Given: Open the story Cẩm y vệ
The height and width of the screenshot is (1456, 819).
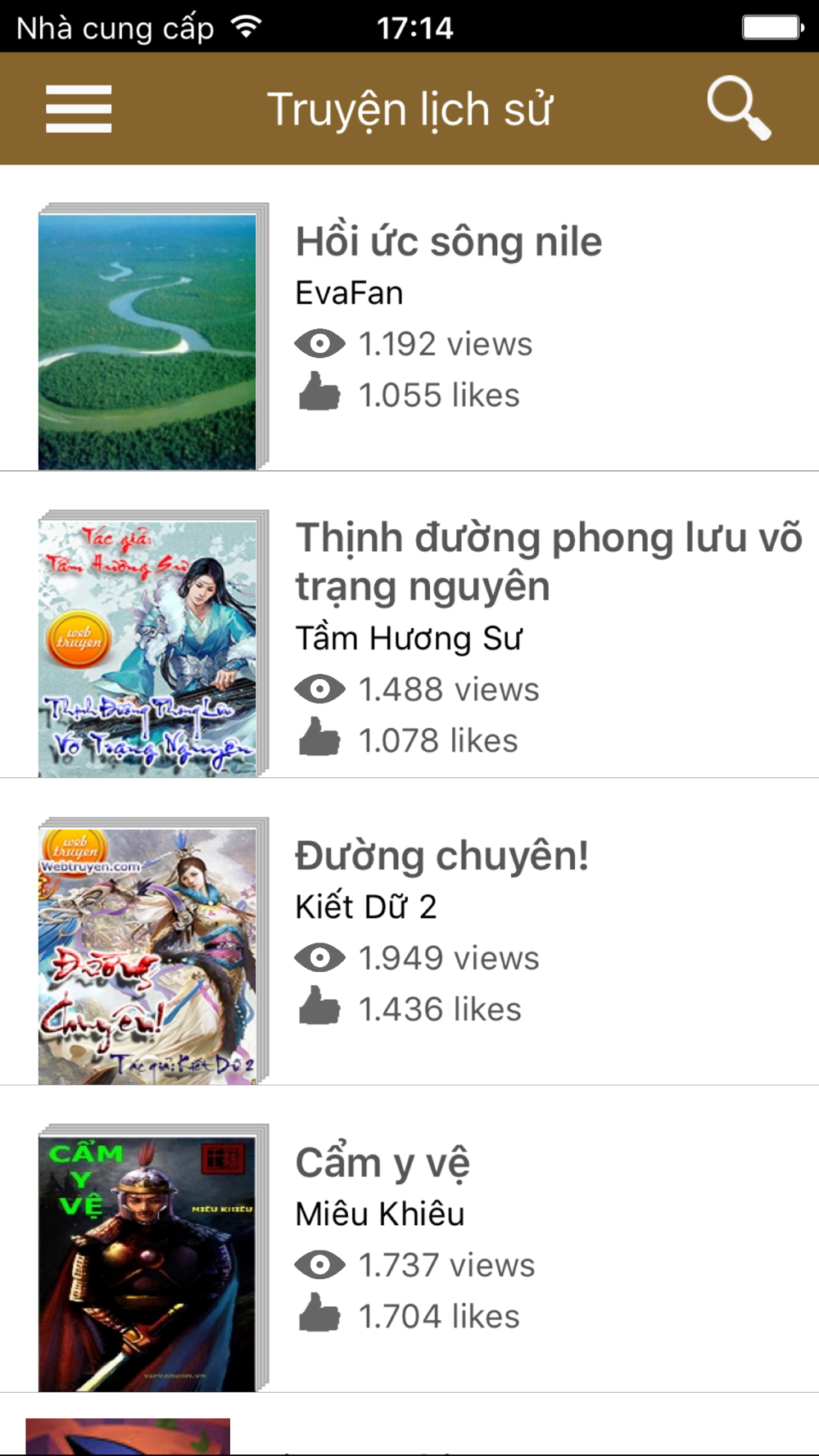Looking at the screenshot, I should (409, 1239).
